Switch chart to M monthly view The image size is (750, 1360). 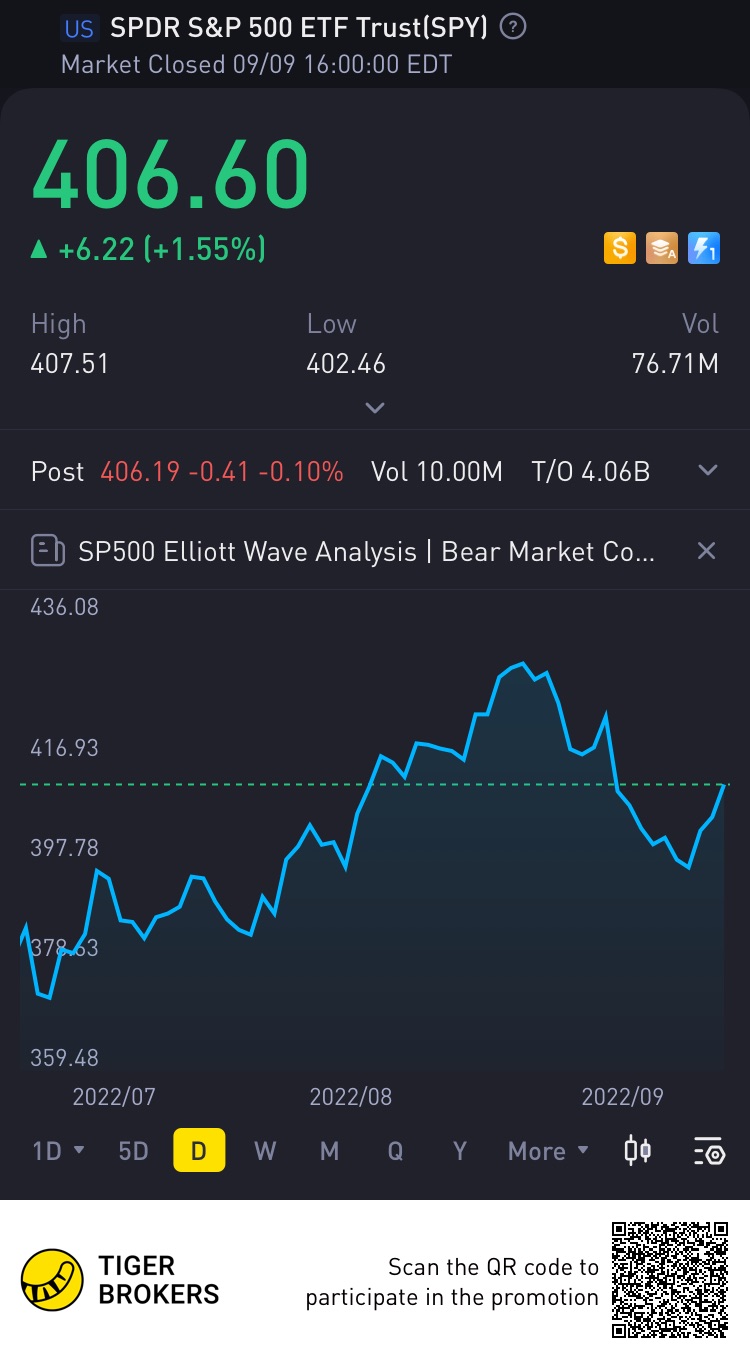click(x=329, y=1151)
